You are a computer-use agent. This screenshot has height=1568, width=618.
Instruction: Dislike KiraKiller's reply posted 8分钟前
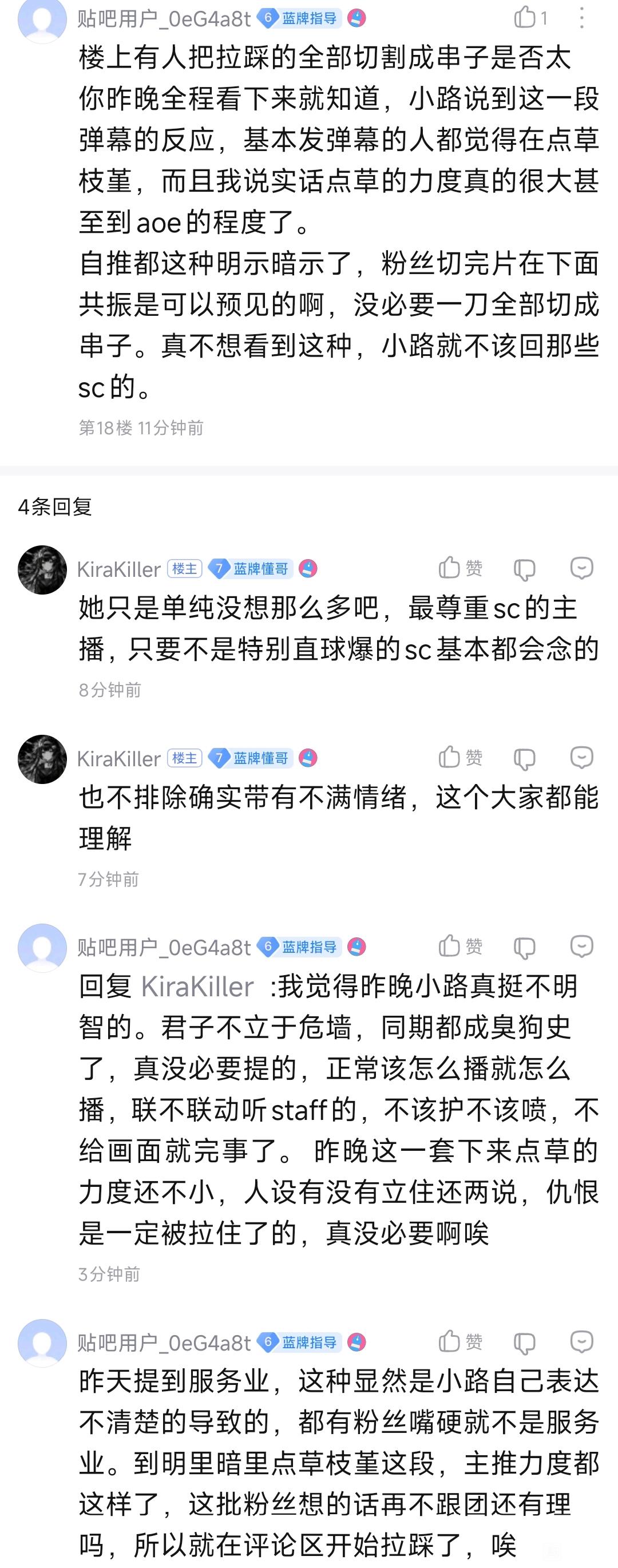(524, 569)
